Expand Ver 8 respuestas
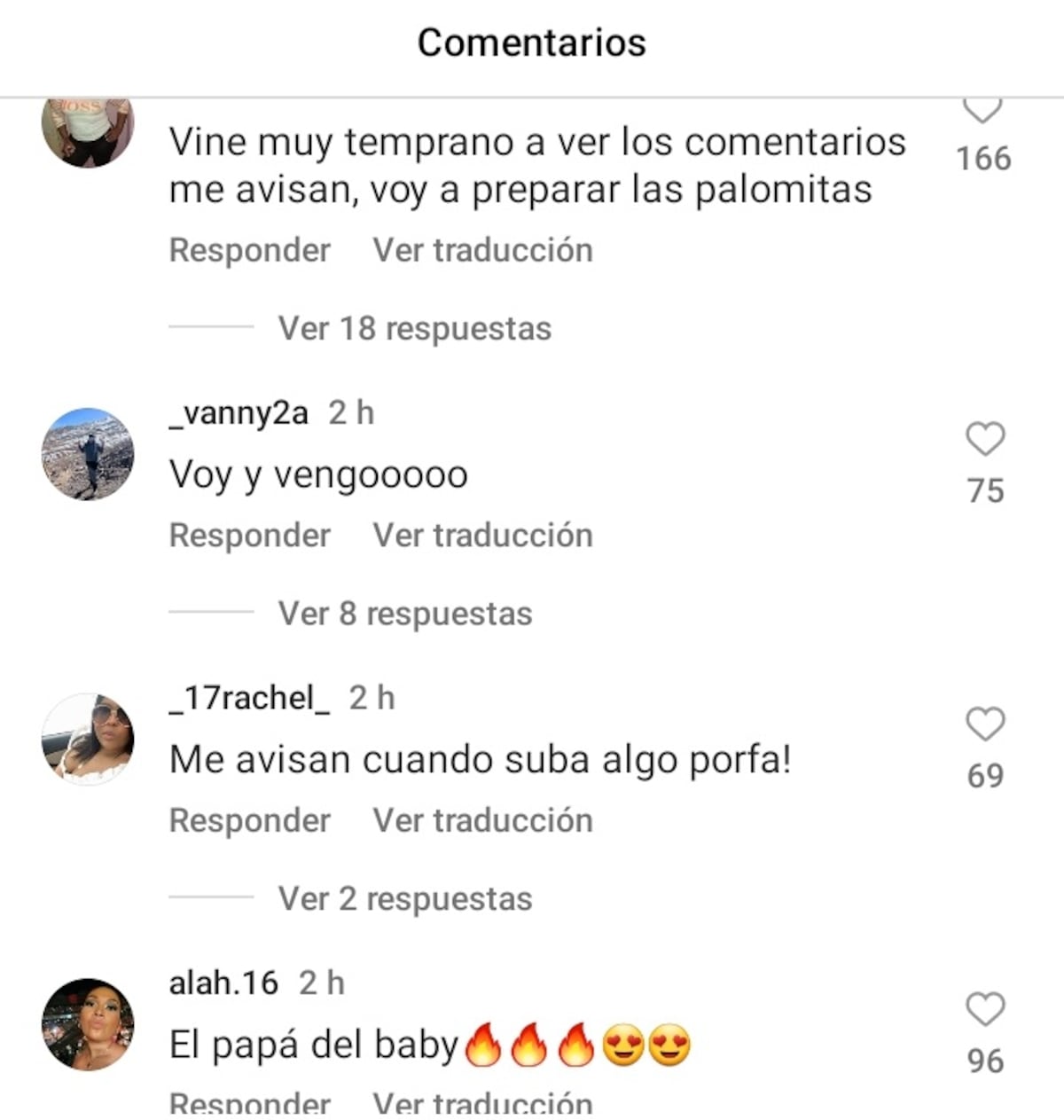This screenshot has width=1064, height=1120. click(404, 614)
